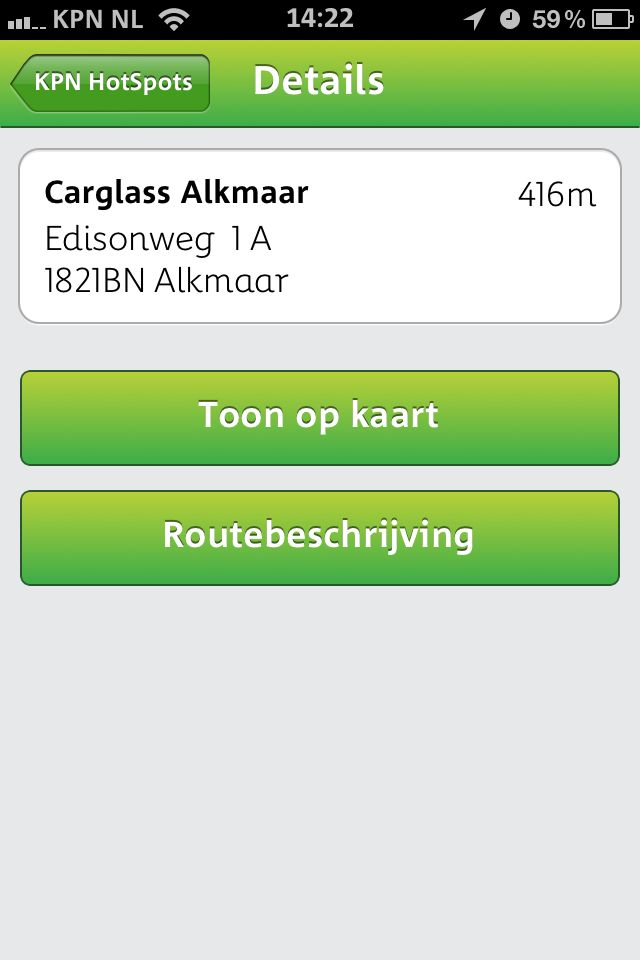The image size is (640, 960).
Task: Open Routebeschrijving directions
Action: (320, 537)
